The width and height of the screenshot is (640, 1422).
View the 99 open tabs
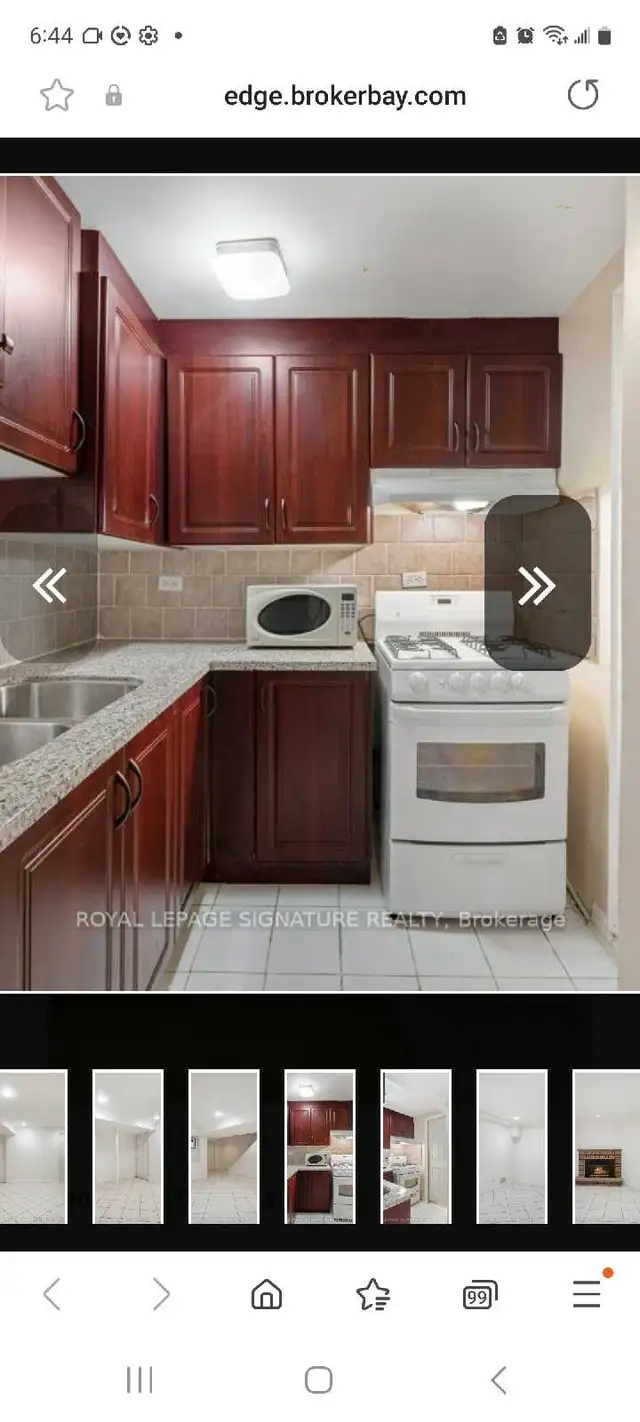[x=480, y=1296]
